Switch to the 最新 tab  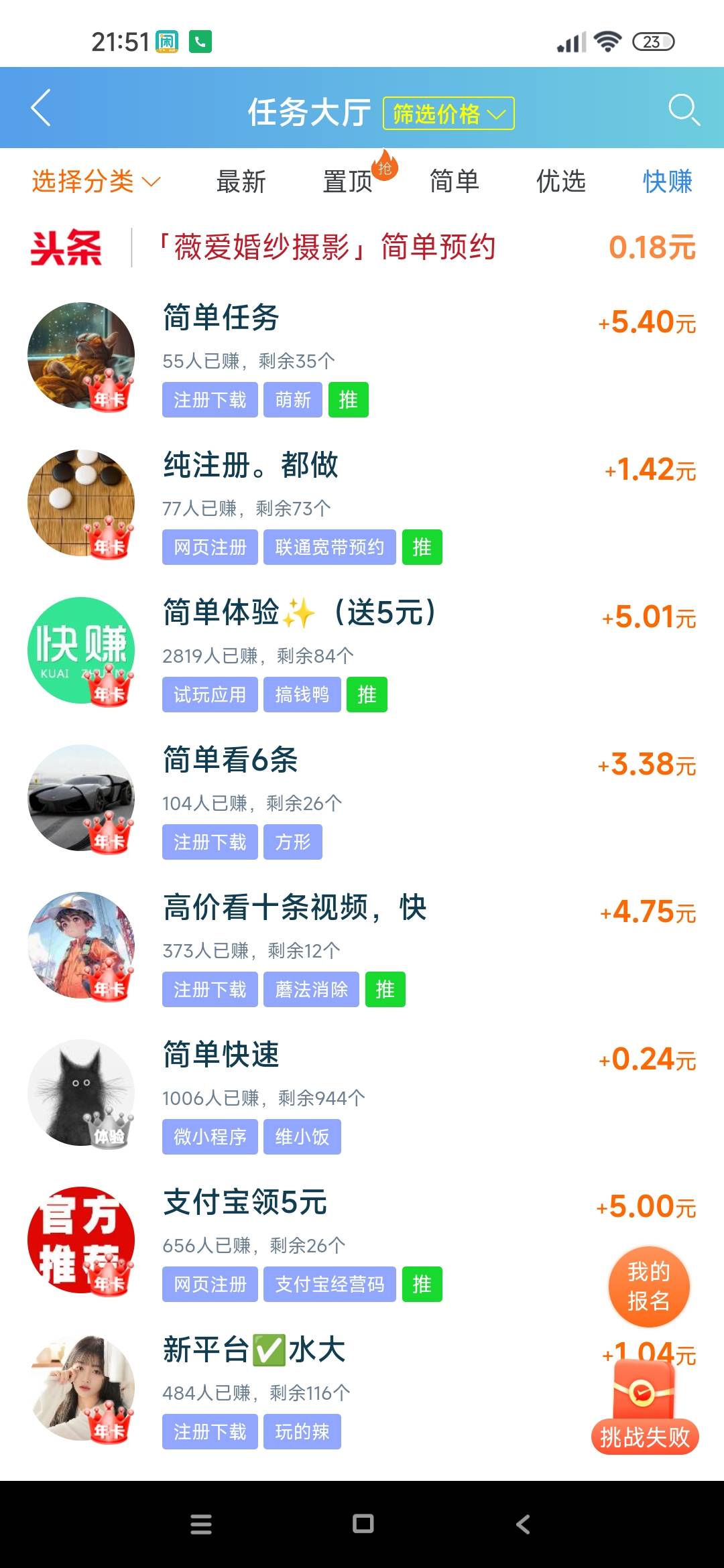coord(241,182)
